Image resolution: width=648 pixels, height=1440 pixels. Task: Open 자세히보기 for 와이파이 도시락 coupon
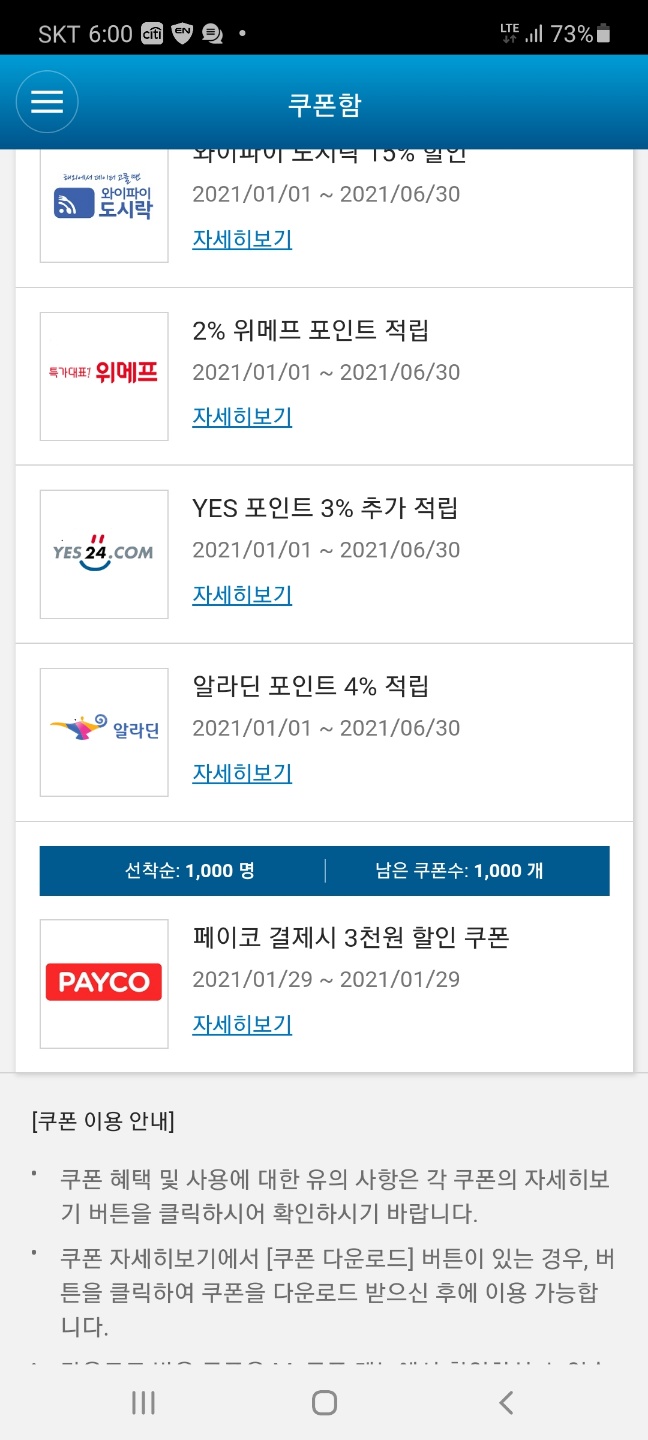242,239
